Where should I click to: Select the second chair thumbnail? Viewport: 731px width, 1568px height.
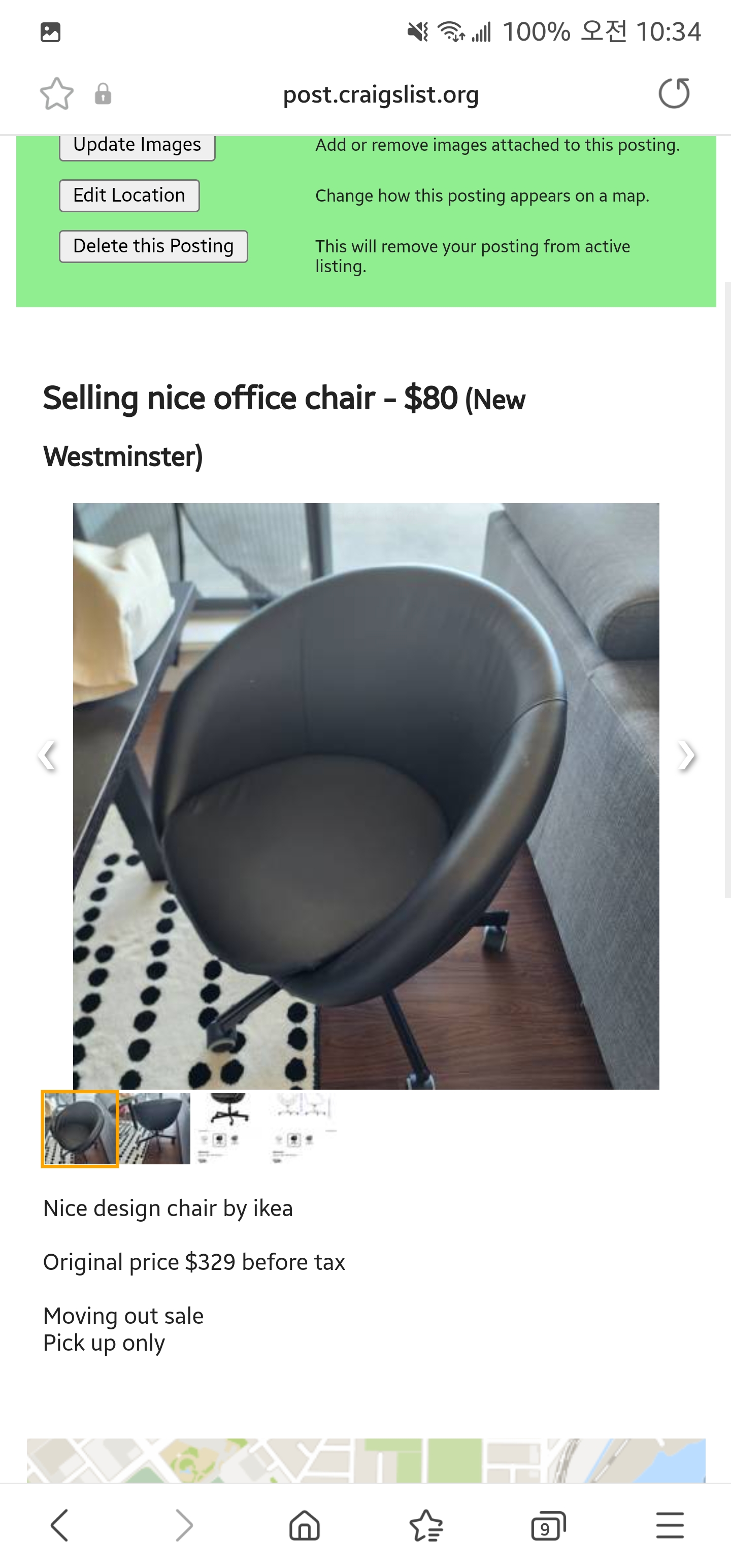coord(155,1128)
